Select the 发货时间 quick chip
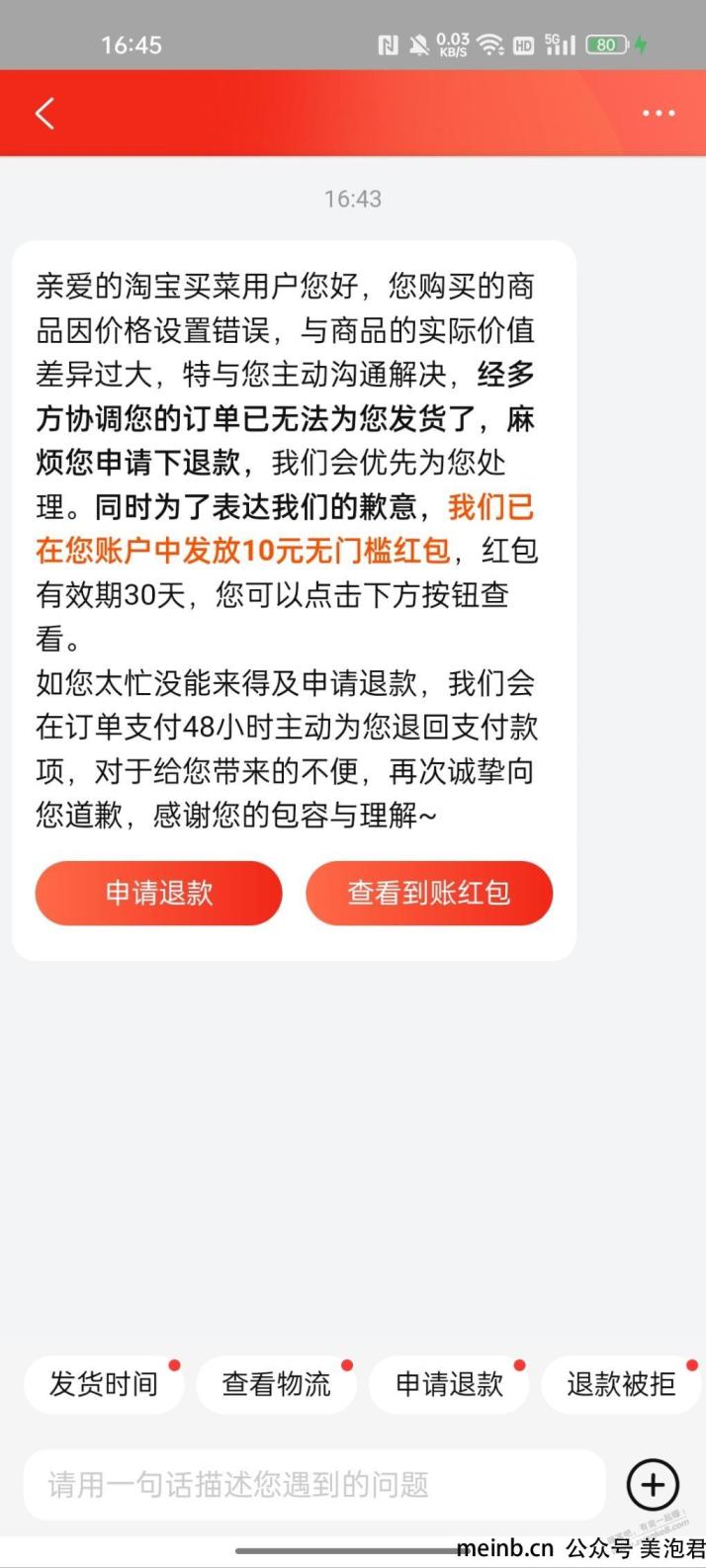The height and width of the screenshot is (1568, 706). point(104,1384)
